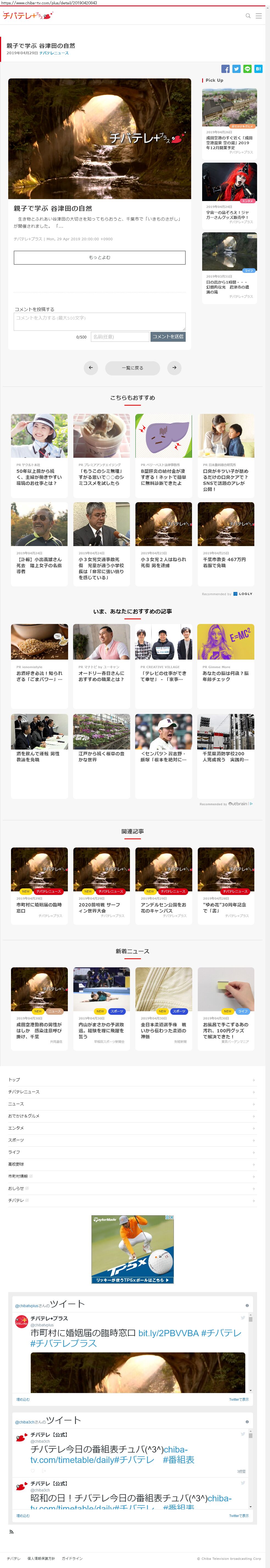Open おでかけ&グルメ footer menu row
This screenshot has height=1568, width=270.
click(132, 1116)
